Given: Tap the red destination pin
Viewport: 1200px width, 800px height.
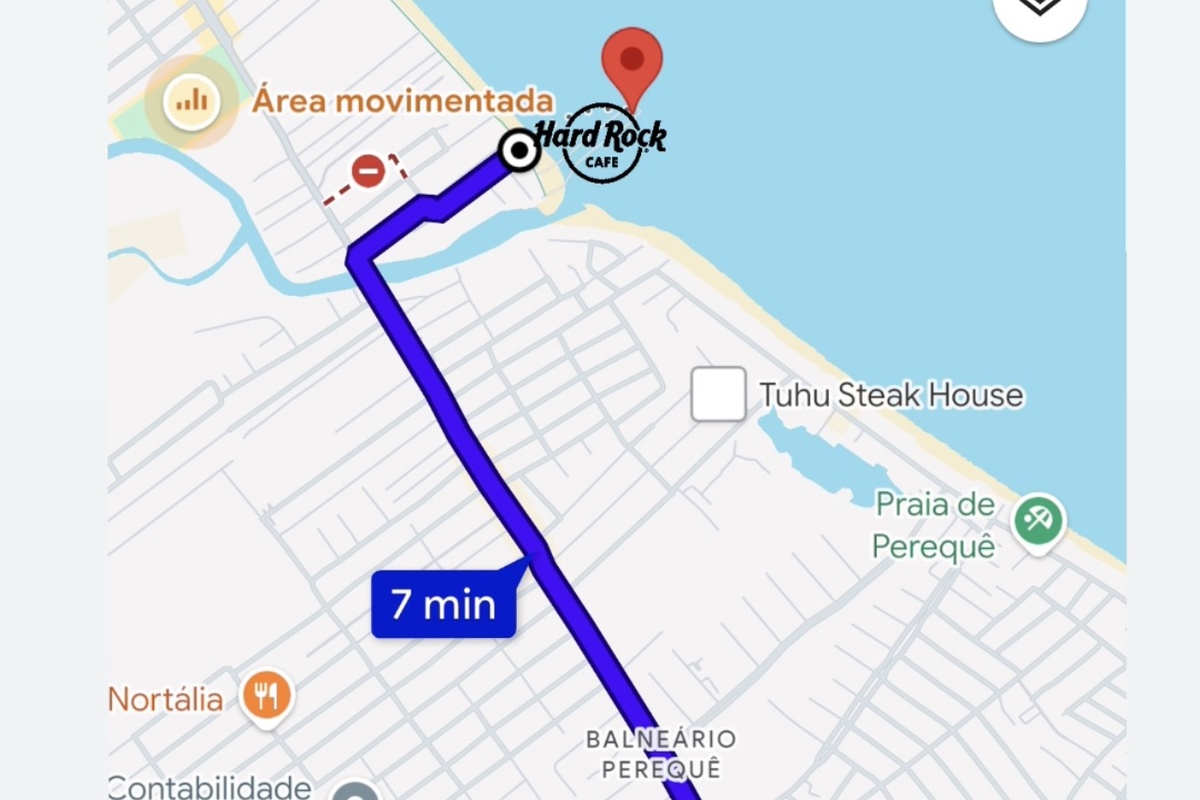Looking at the screenshot, I should (x=632, y=60).
